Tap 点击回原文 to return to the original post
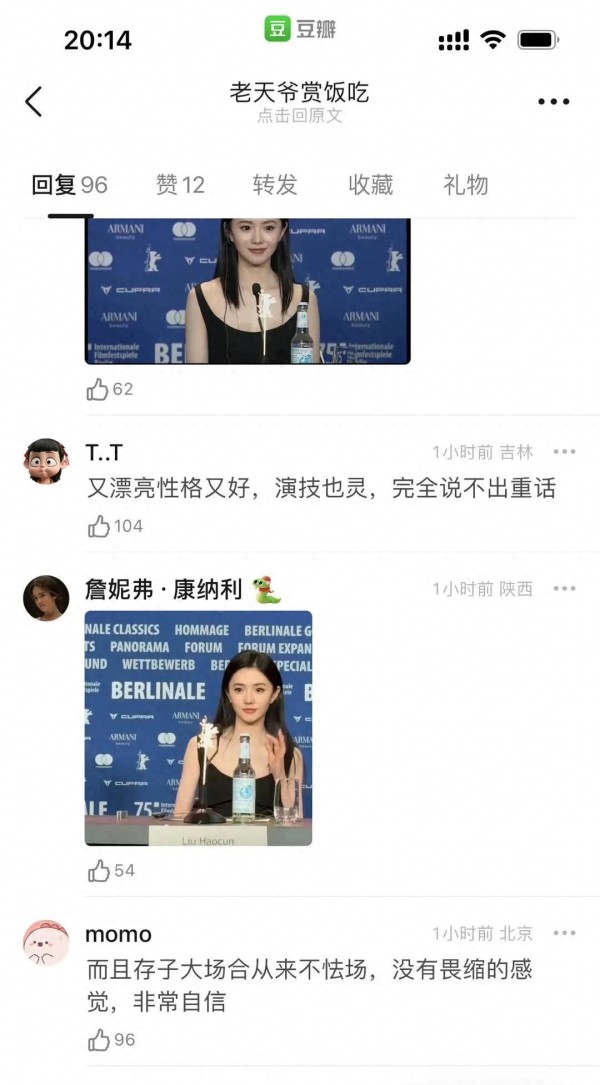This screenshot has width=600, height=1085. click(x=300, y=116)
